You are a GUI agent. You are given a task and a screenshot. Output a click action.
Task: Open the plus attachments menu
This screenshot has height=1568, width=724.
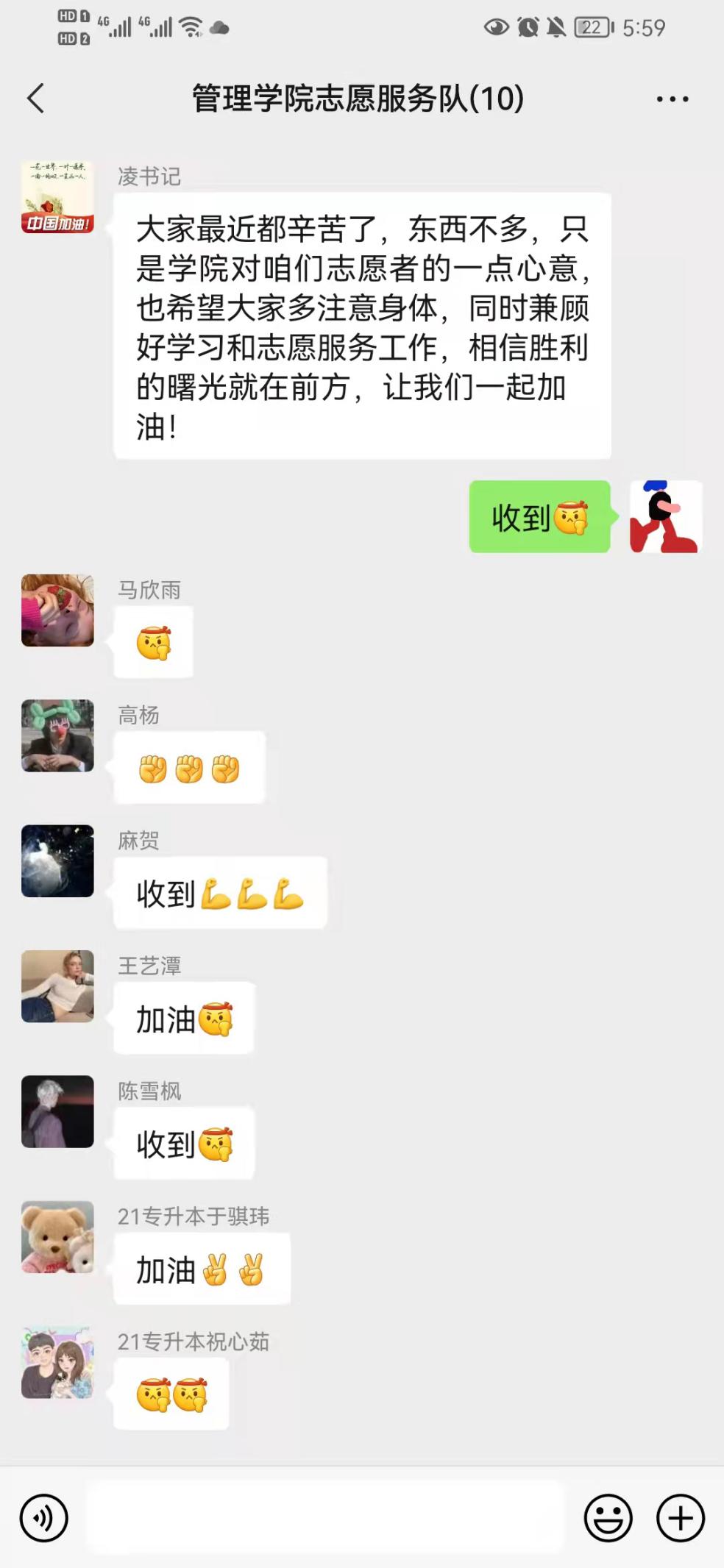[680, 1517]
